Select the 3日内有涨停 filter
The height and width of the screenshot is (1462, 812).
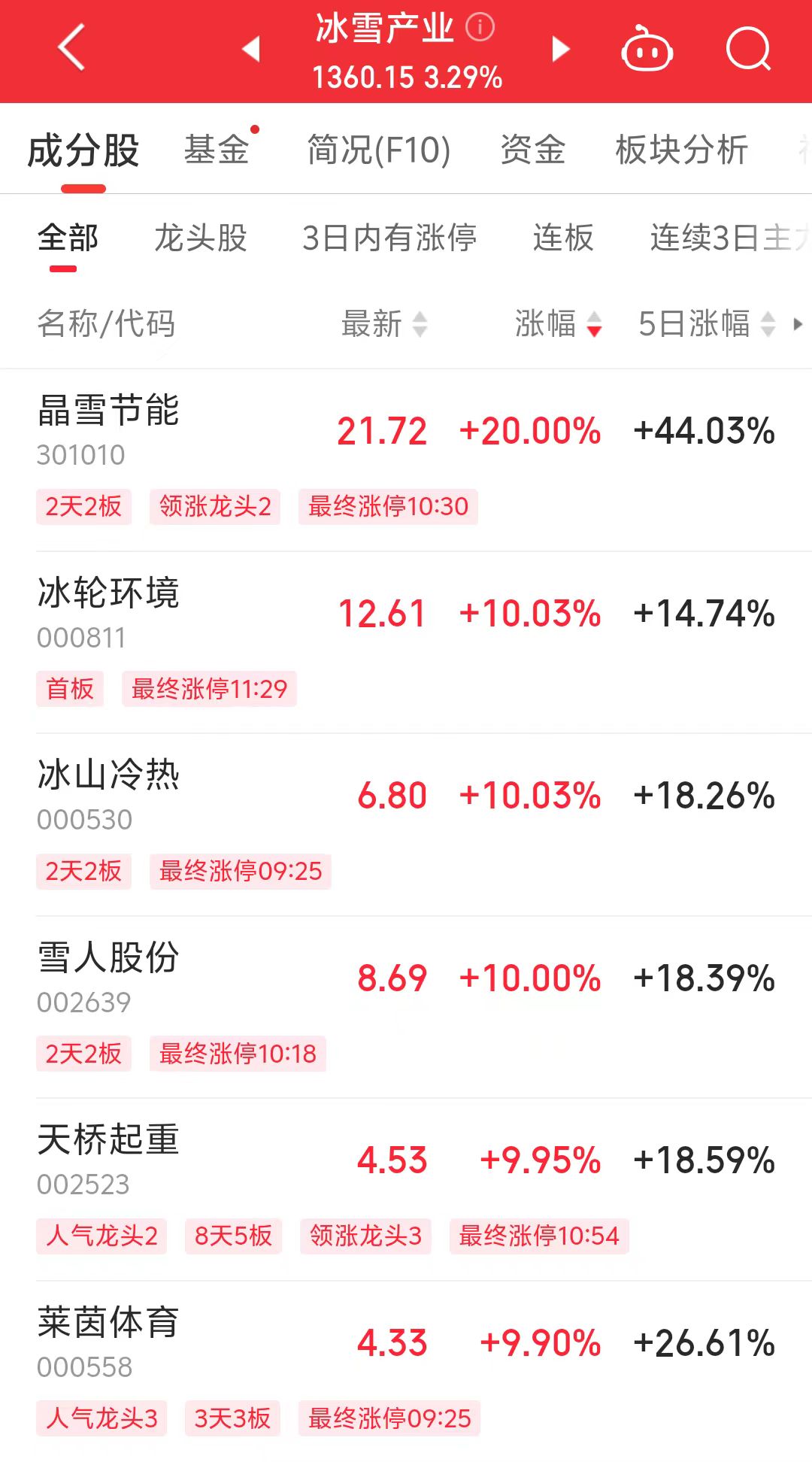point(389,238)
